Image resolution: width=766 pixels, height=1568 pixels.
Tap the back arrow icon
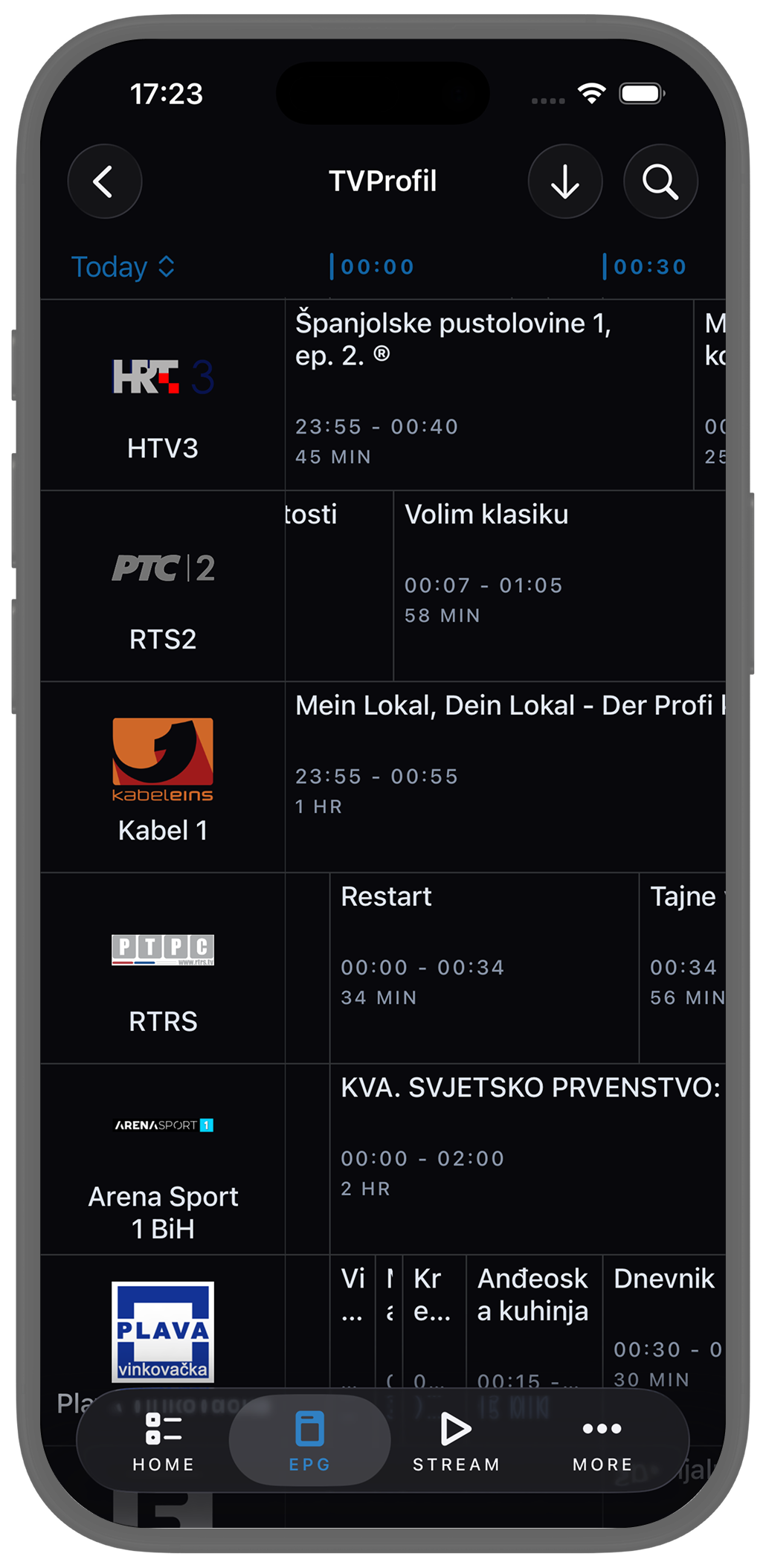point(104,181)
